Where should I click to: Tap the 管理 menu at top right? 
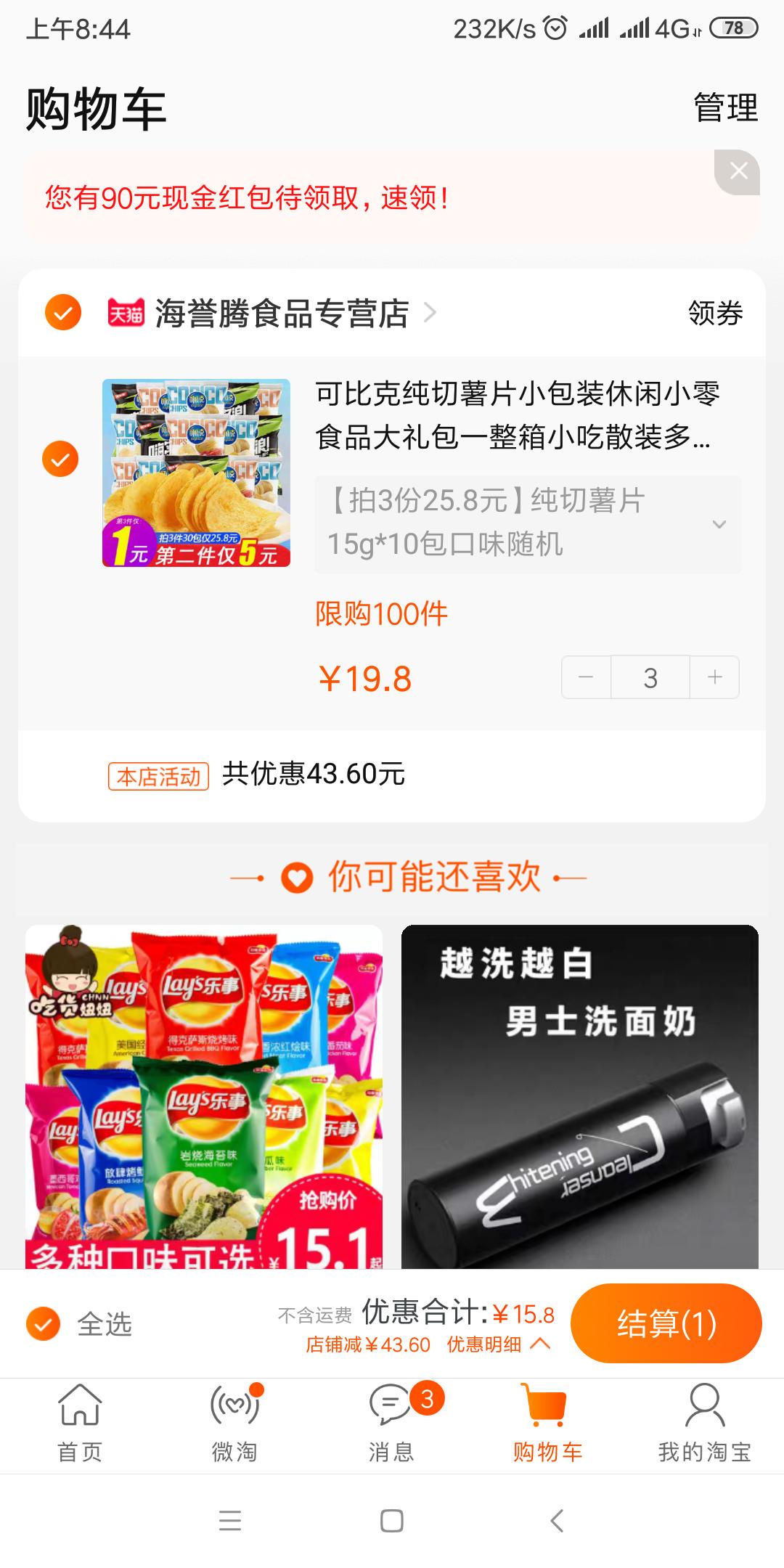point(724,107)
